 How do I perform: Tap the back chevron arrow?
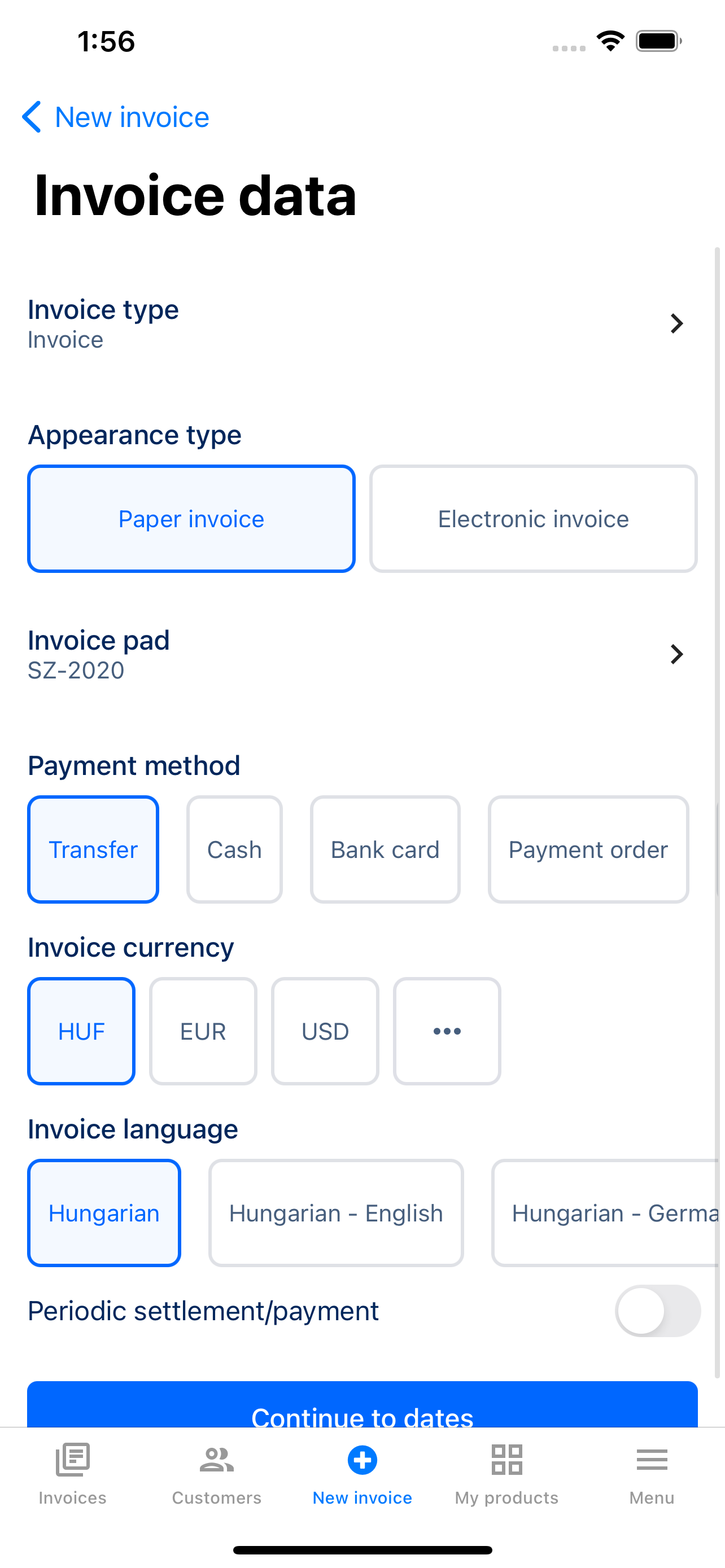tap(32, 116)
